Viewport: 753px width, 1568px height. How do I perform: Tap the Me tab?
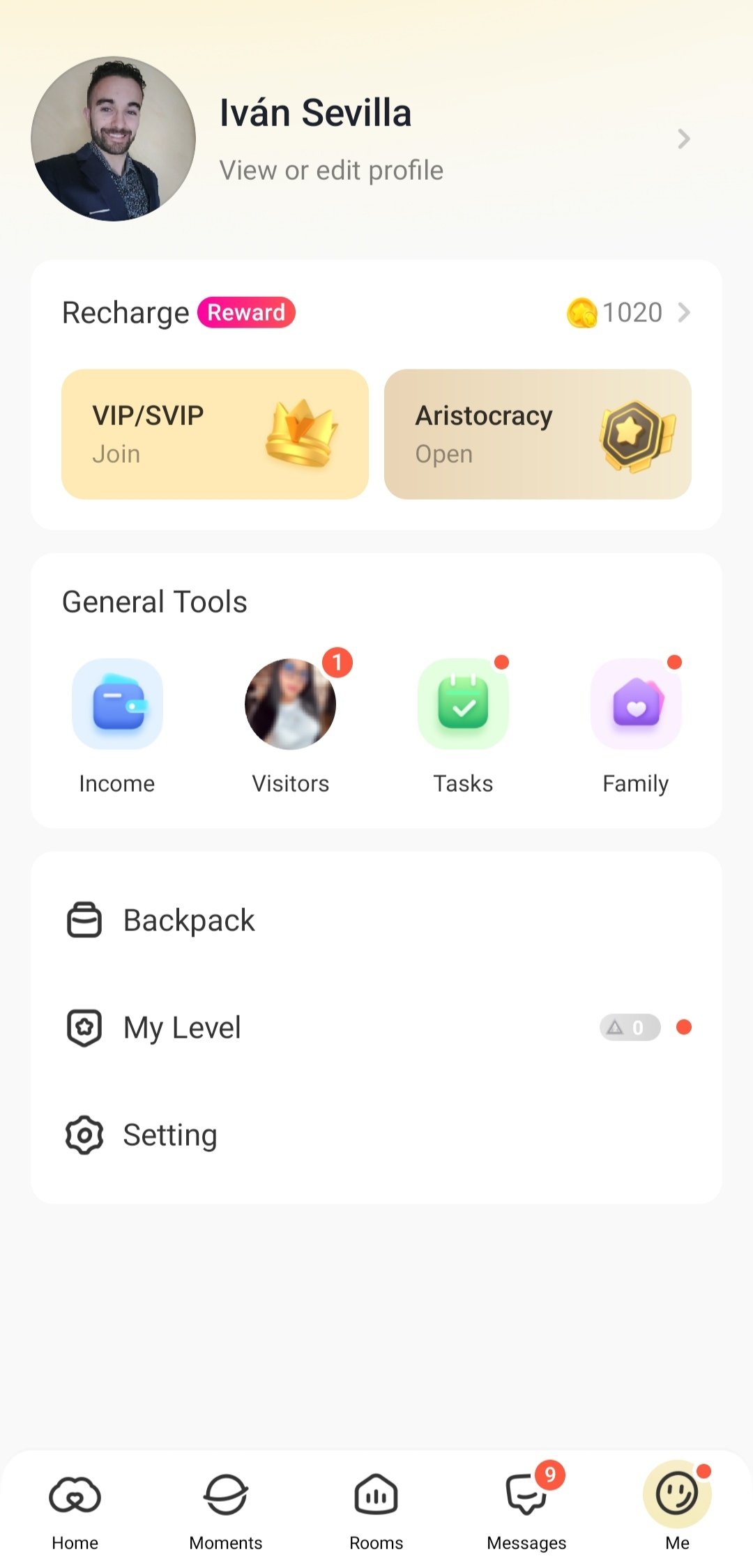(677, 1510)
